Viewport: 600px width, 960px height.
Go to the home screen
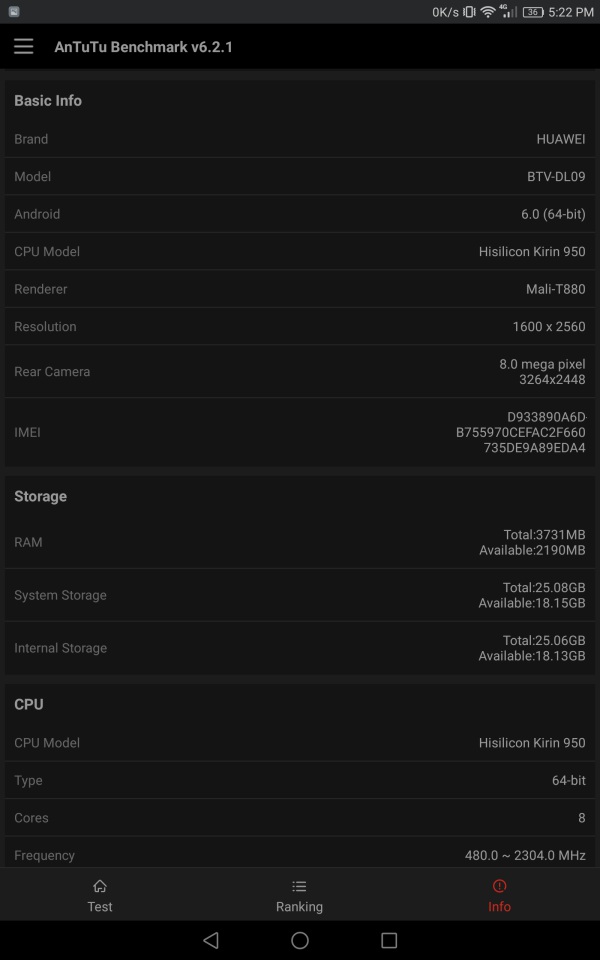coord(300,940)
